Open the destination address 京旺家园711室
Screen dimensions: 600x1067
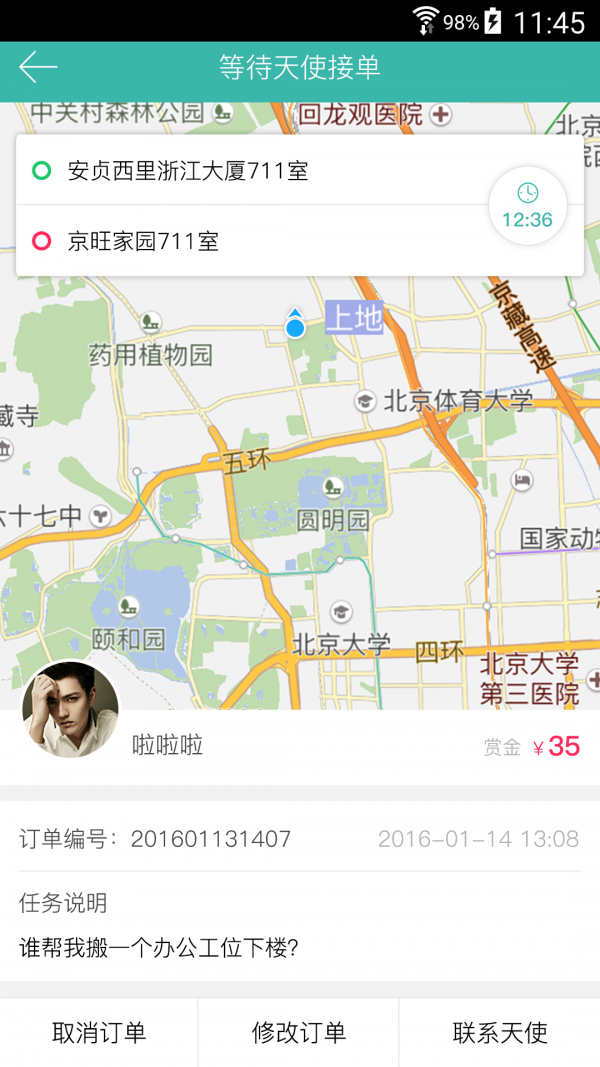click(143, 241)
